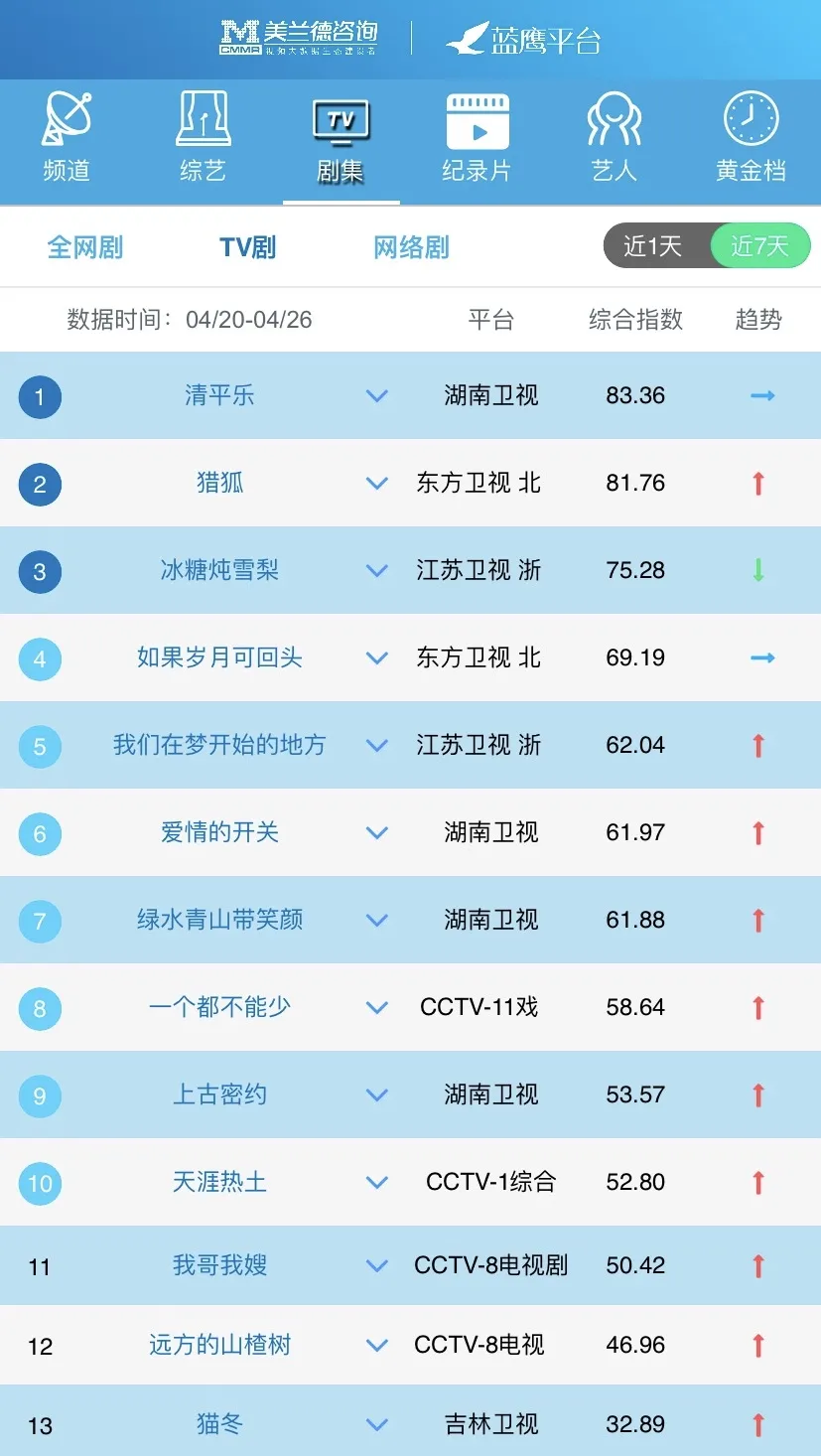This screenshot has height=1456, width=821.
Task: Open the 纪录片 documentary section icon
Action: click(478, 119)
